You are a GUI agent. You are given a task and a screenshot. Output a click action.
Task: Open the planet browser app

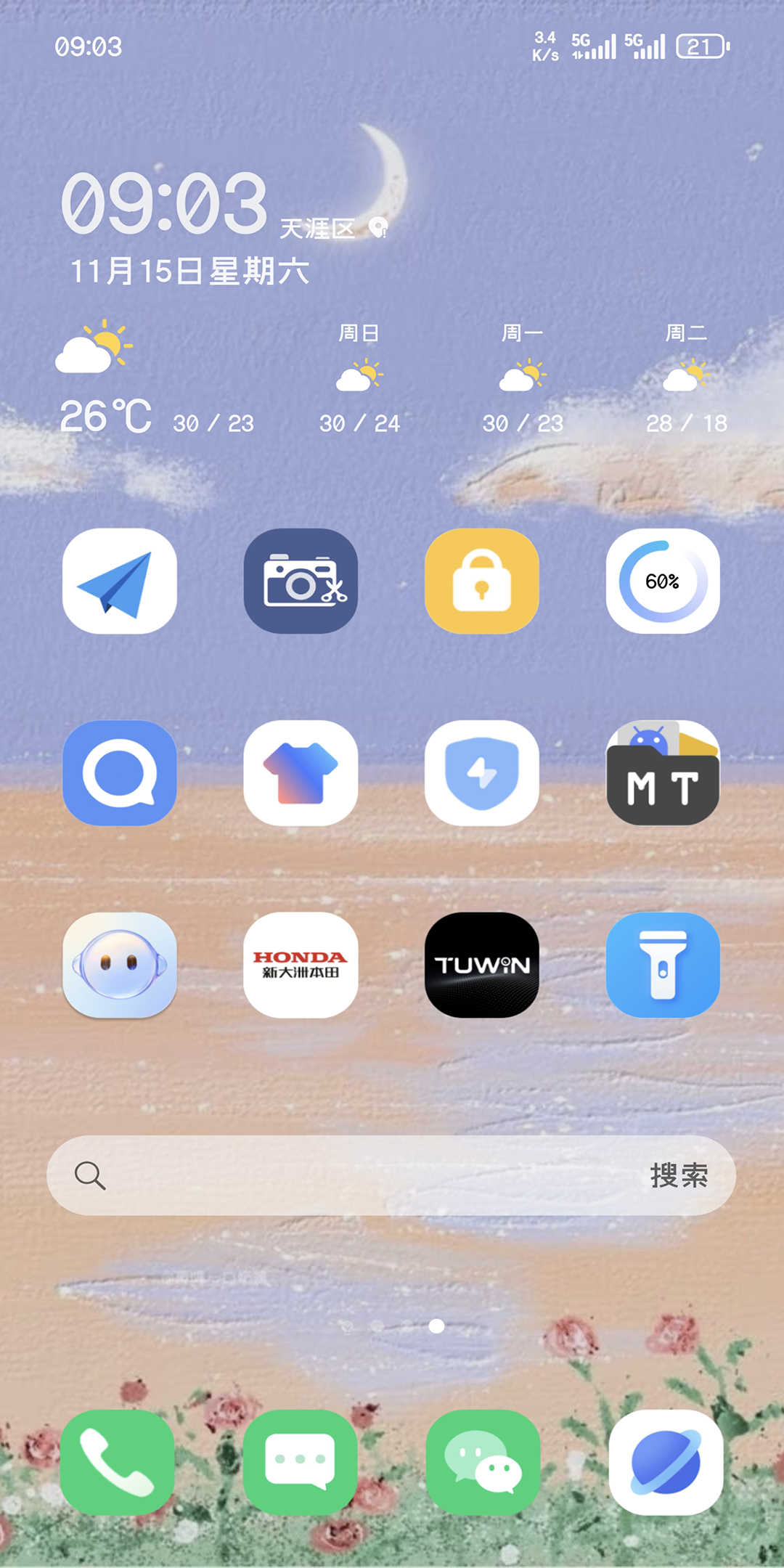pos(666,1462)
